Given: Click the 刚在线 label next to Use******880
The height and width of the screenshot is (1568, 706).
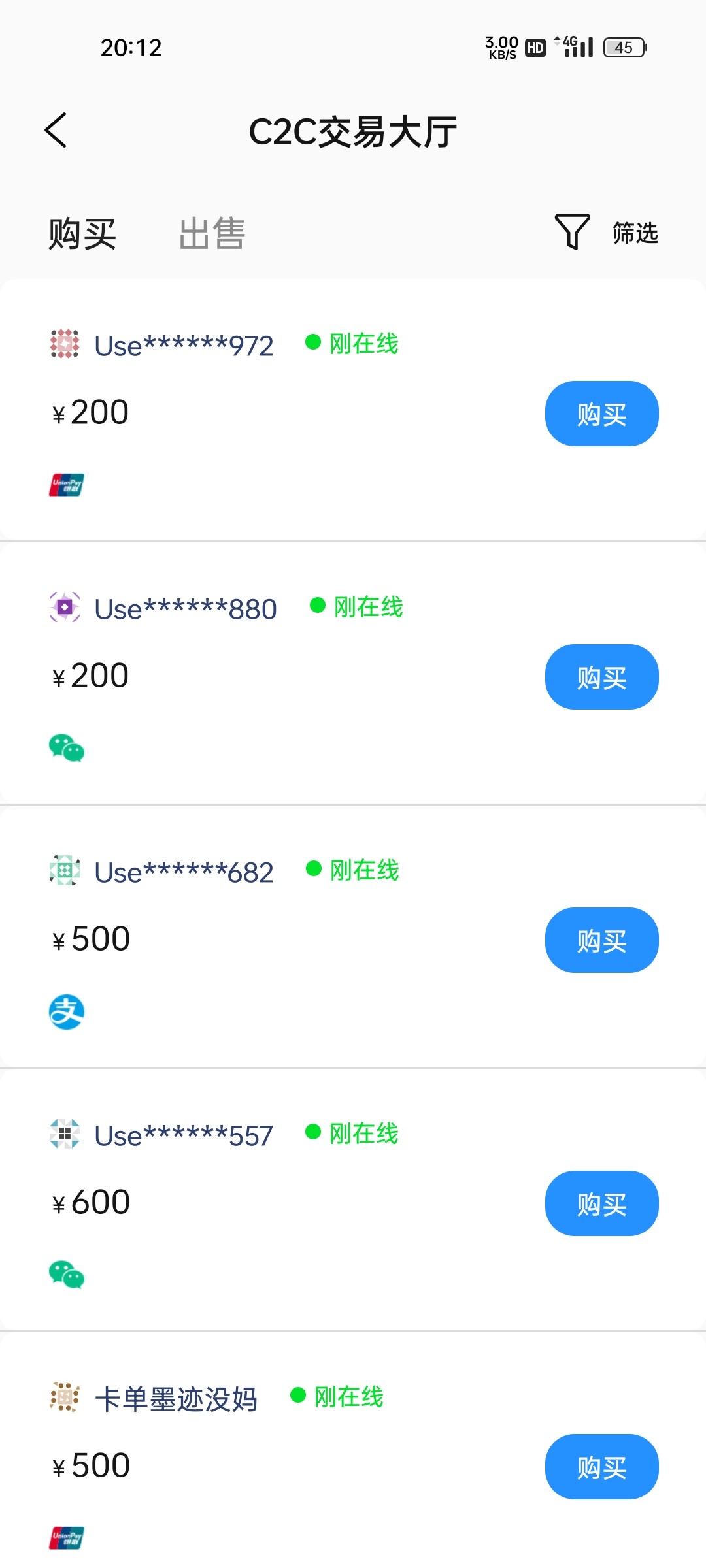Looking at the screenshot, I should (x=366, y=608).
